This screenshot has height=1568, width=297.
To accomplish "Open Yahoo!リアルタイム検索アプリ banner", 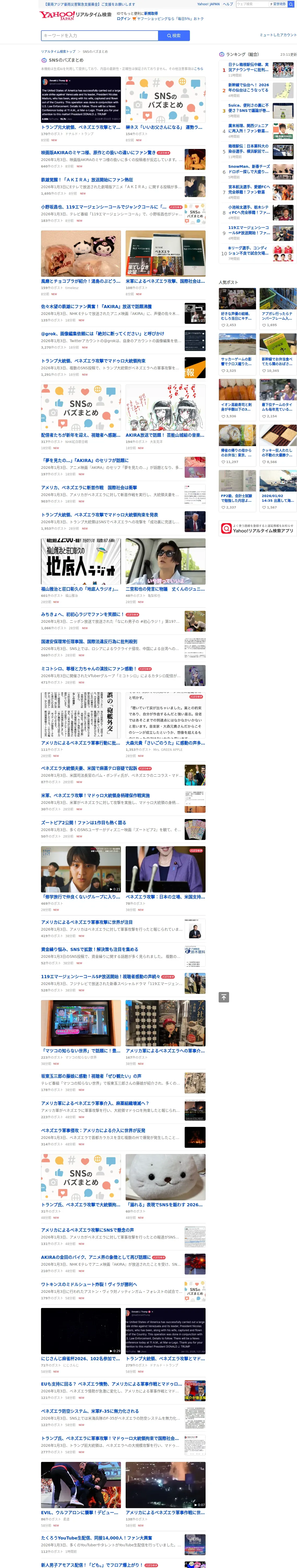I will (x=258, y=528).
